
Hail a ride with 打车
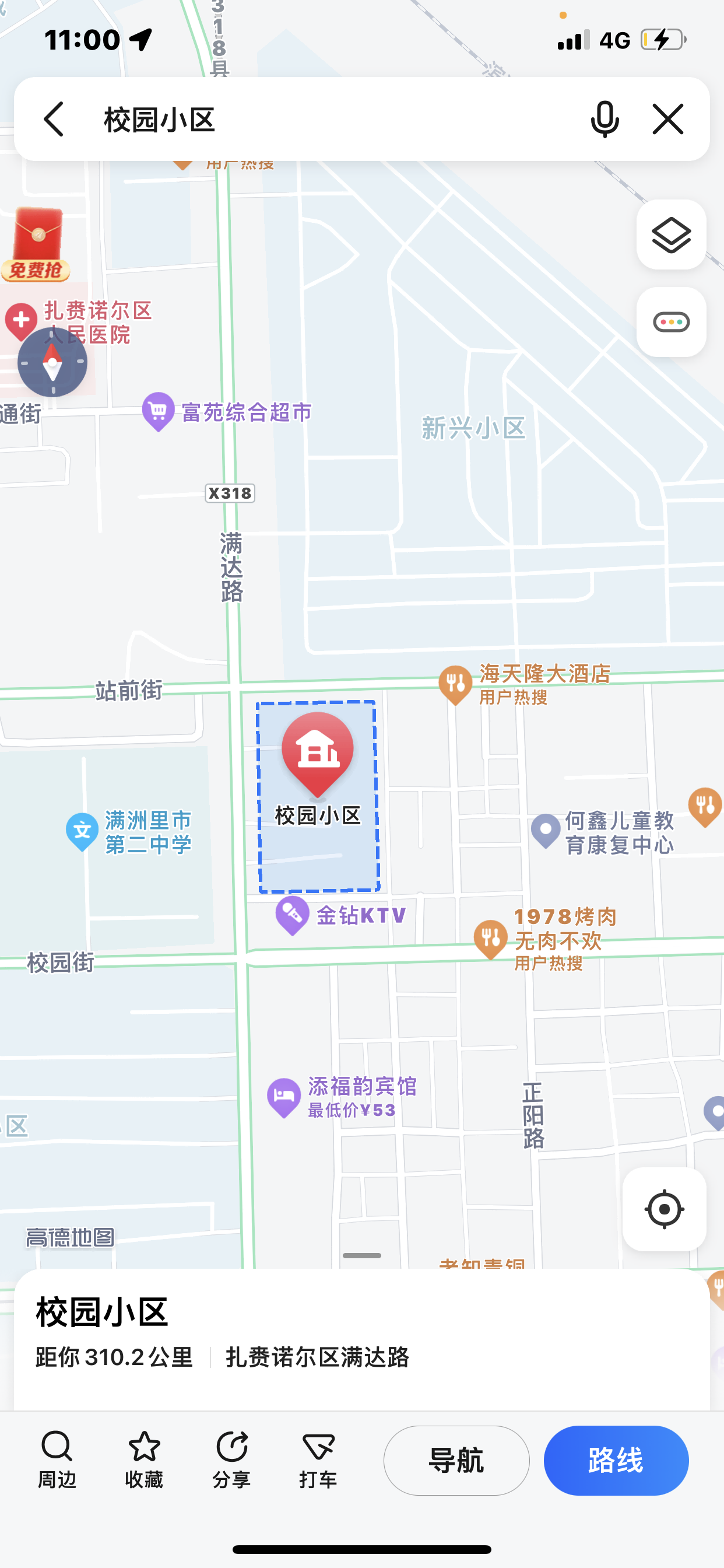[x=318, y=1458]
